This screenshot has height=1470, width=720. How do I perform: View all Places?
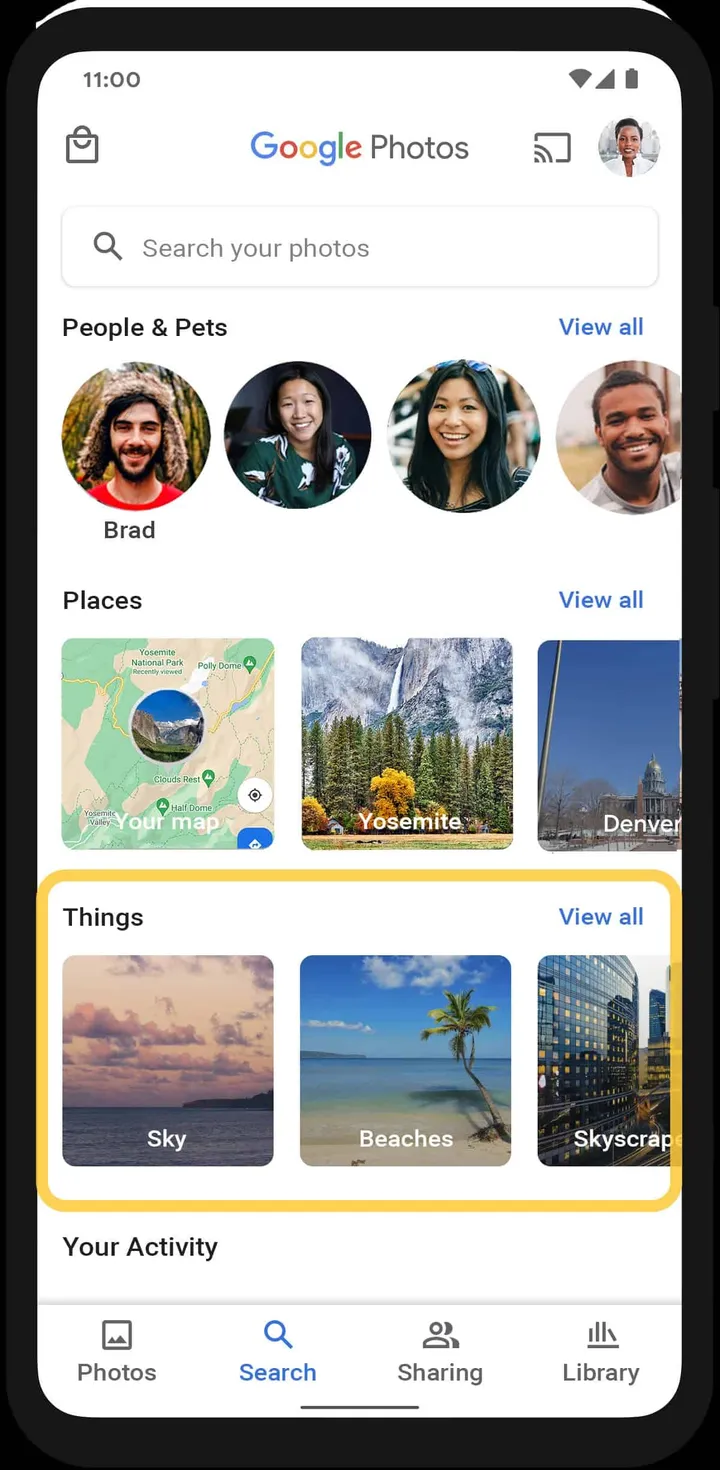[x=600, y=600]
